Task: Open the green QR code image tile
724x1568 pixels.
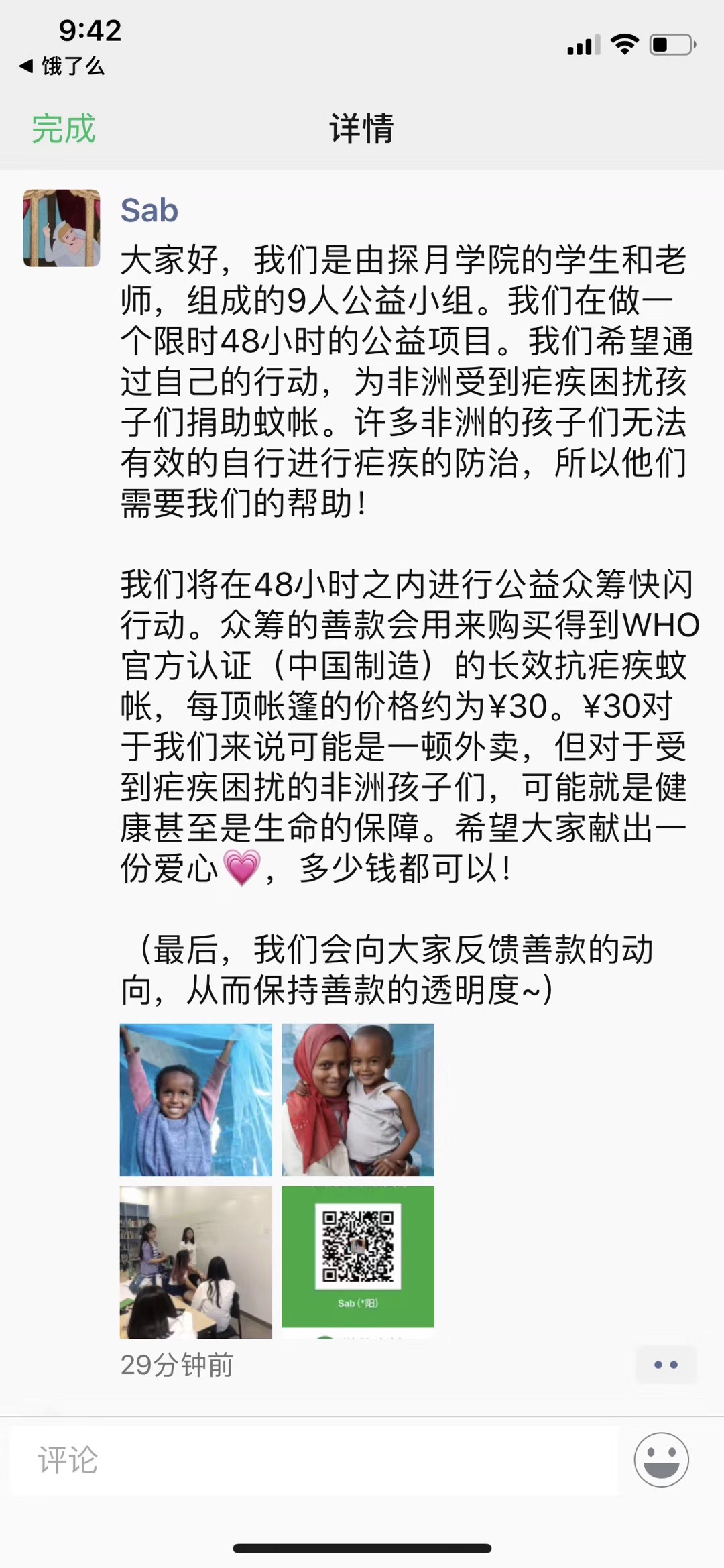Action: click(358, 1262)
